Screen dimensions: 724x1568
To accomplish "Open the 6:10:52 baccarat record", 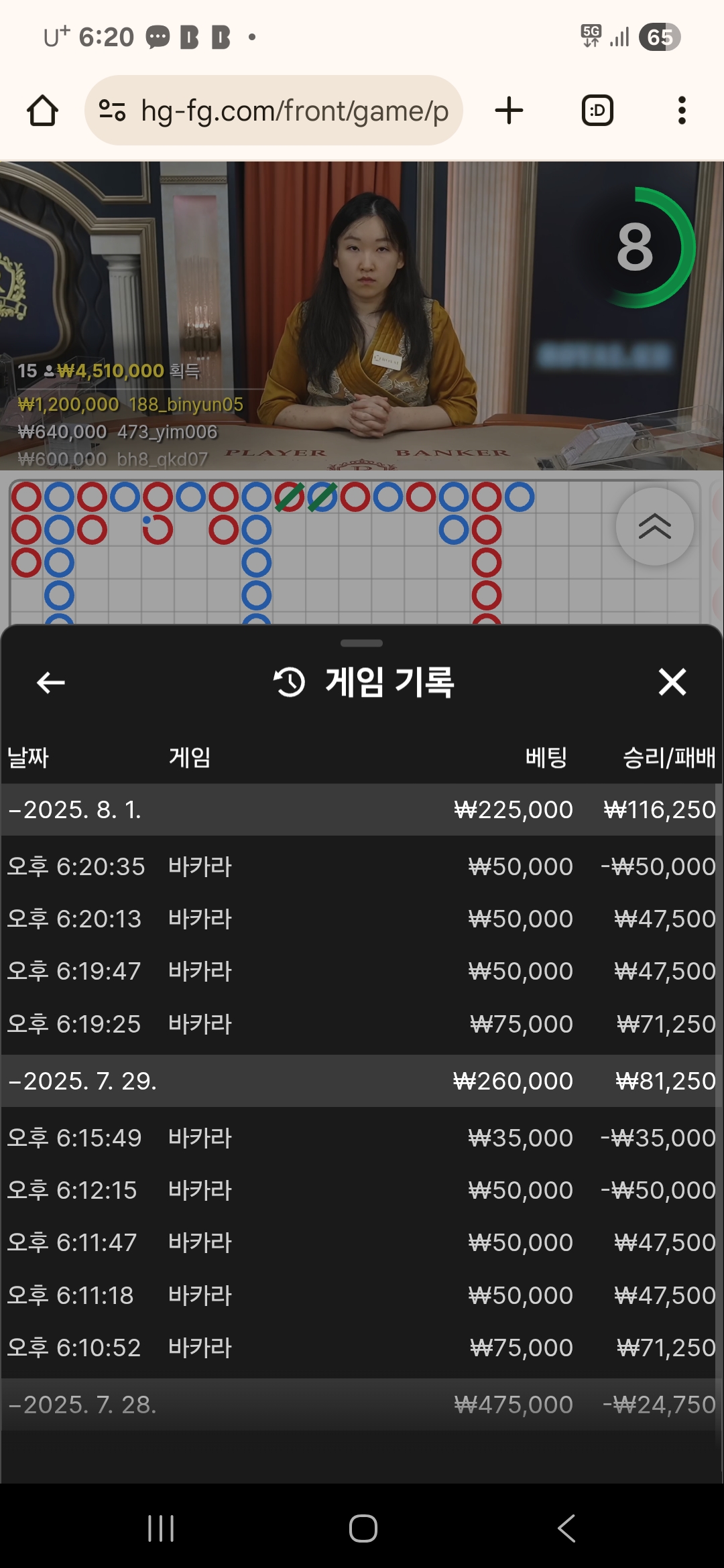I will [361, 1348].
